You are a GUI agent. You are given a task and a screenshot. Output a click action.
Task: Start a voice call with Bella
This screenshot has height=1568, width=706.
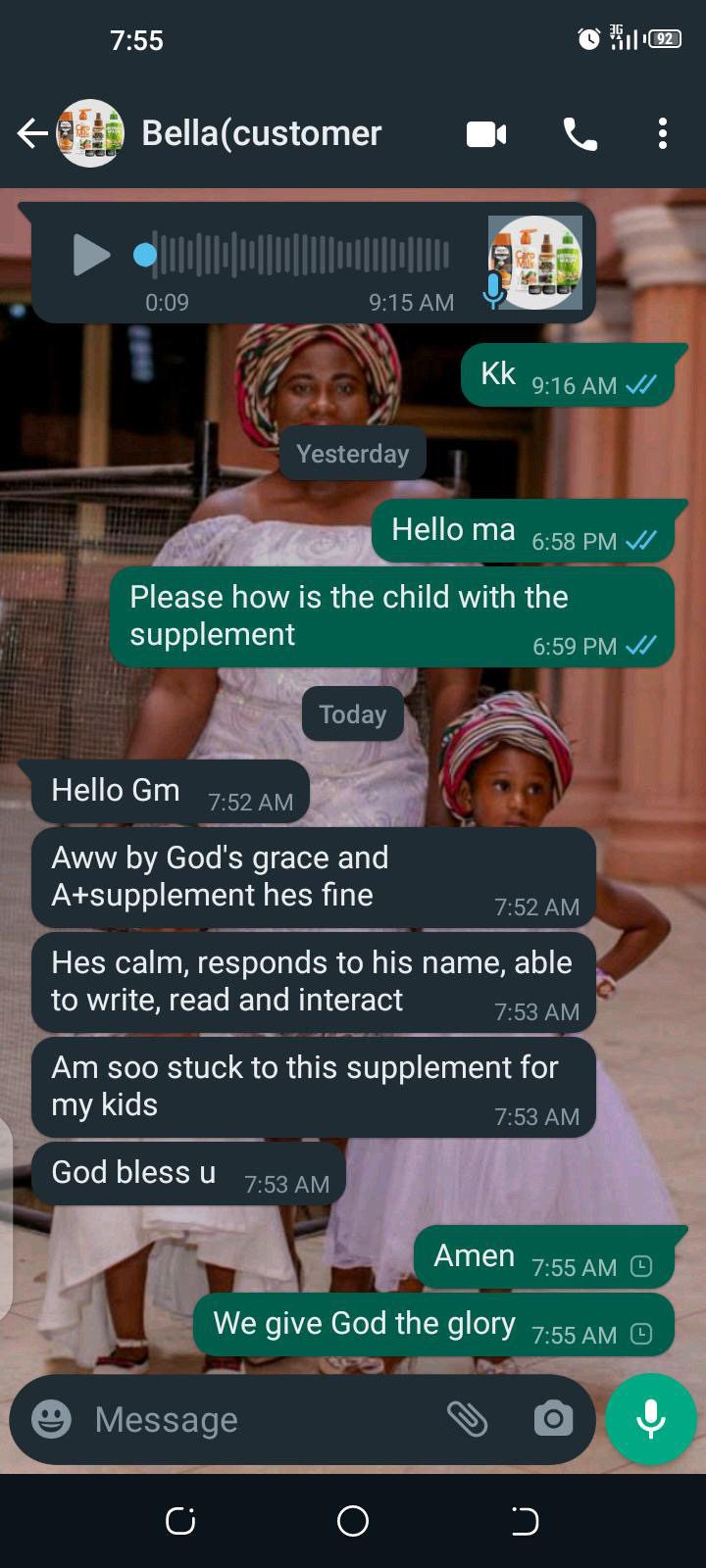coord(580,134)
